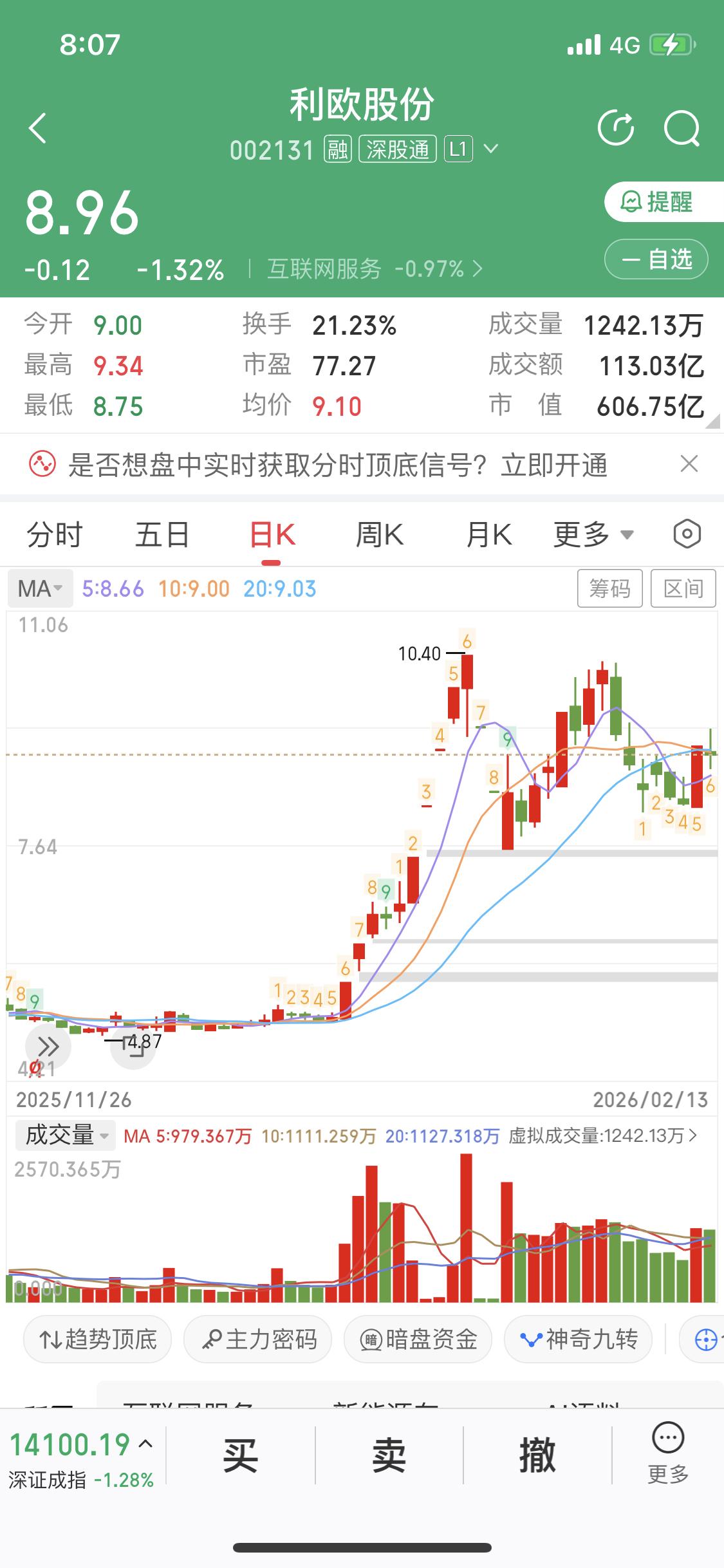Viewport: 724px width, 1568px height.
Task: Switch to the 周K weekly chart tab
Action: click(380, 534)
